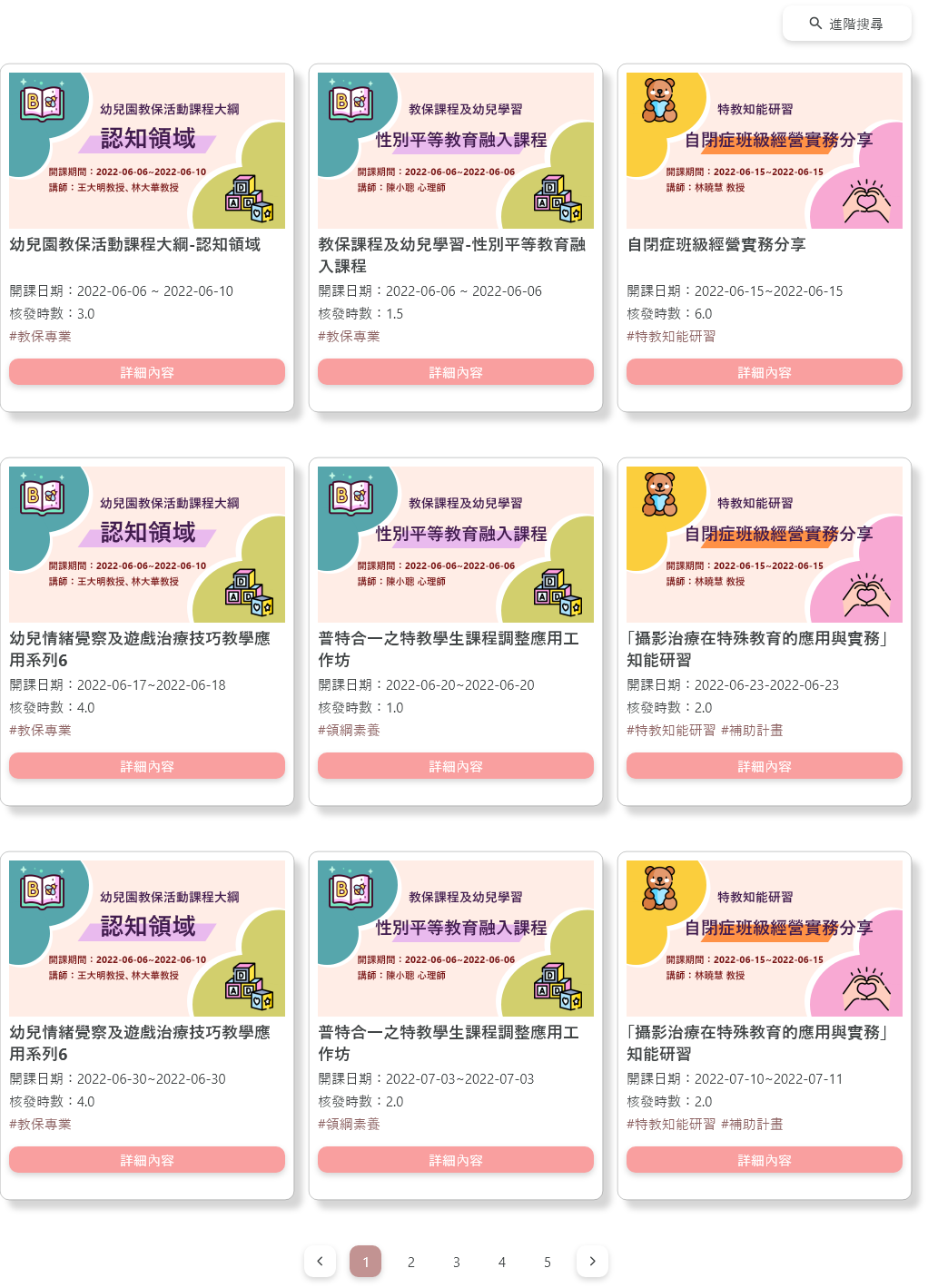This screenshot has width=928, height=1288.
Task: Jump to page 4
Action: click(x=501, y=1261)
